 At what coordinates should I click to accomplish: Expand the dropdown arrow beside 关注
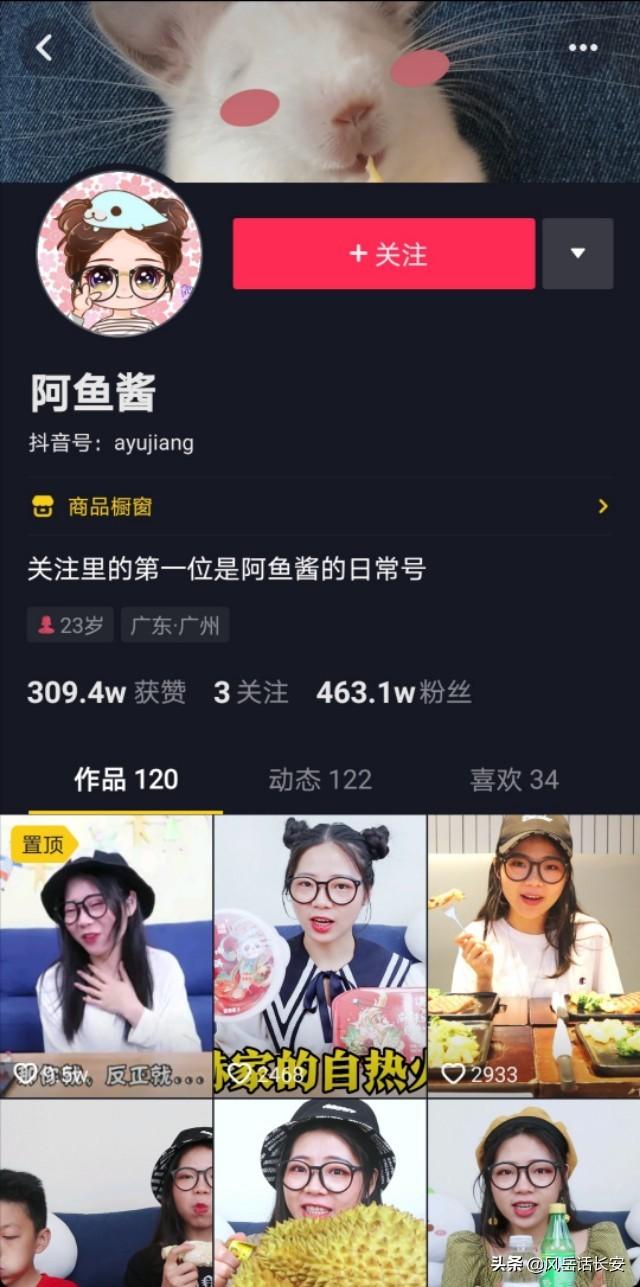click(x=578, y=254)
